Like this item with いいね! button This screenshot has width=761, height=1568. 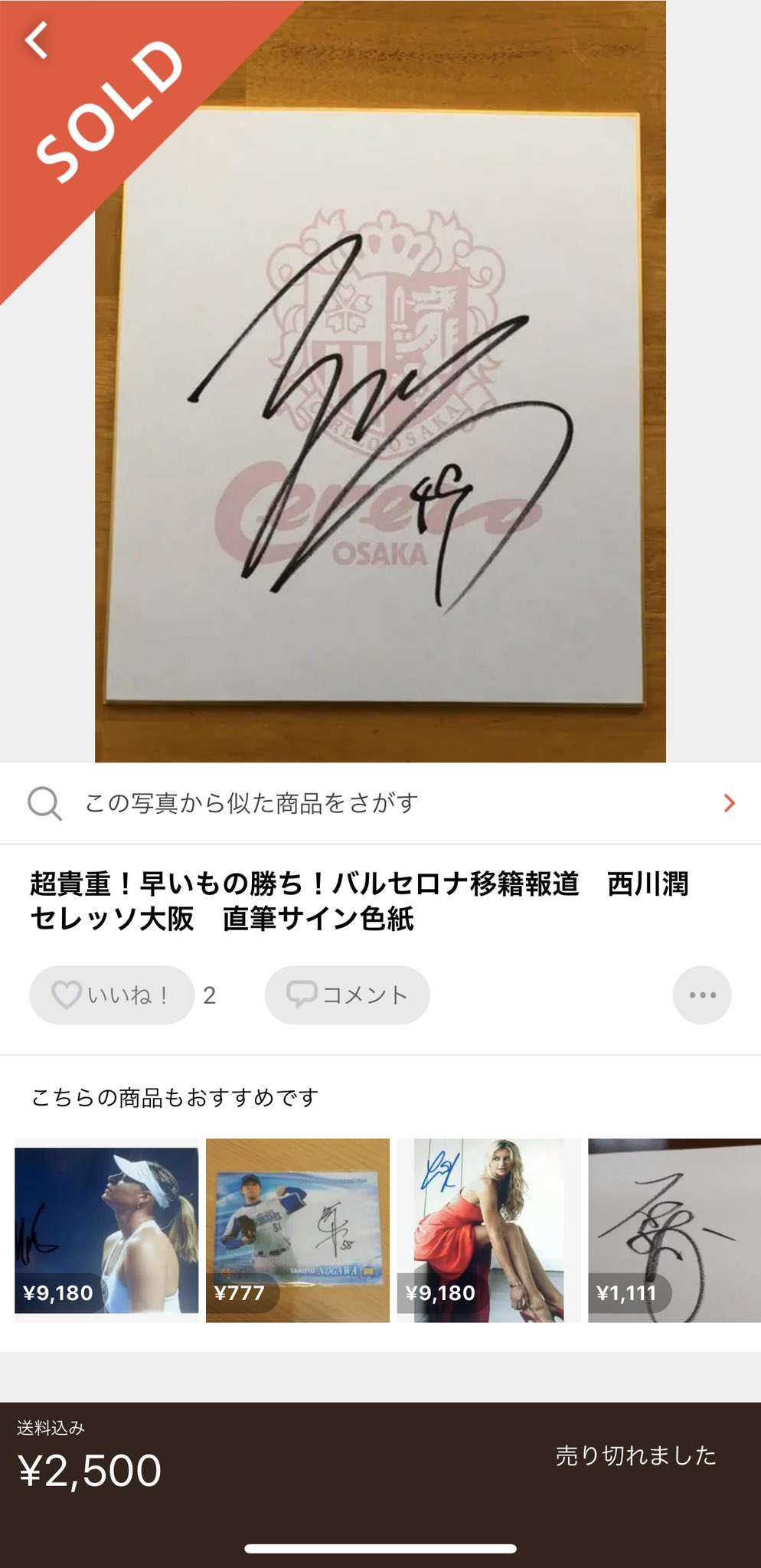coord(112,995)
